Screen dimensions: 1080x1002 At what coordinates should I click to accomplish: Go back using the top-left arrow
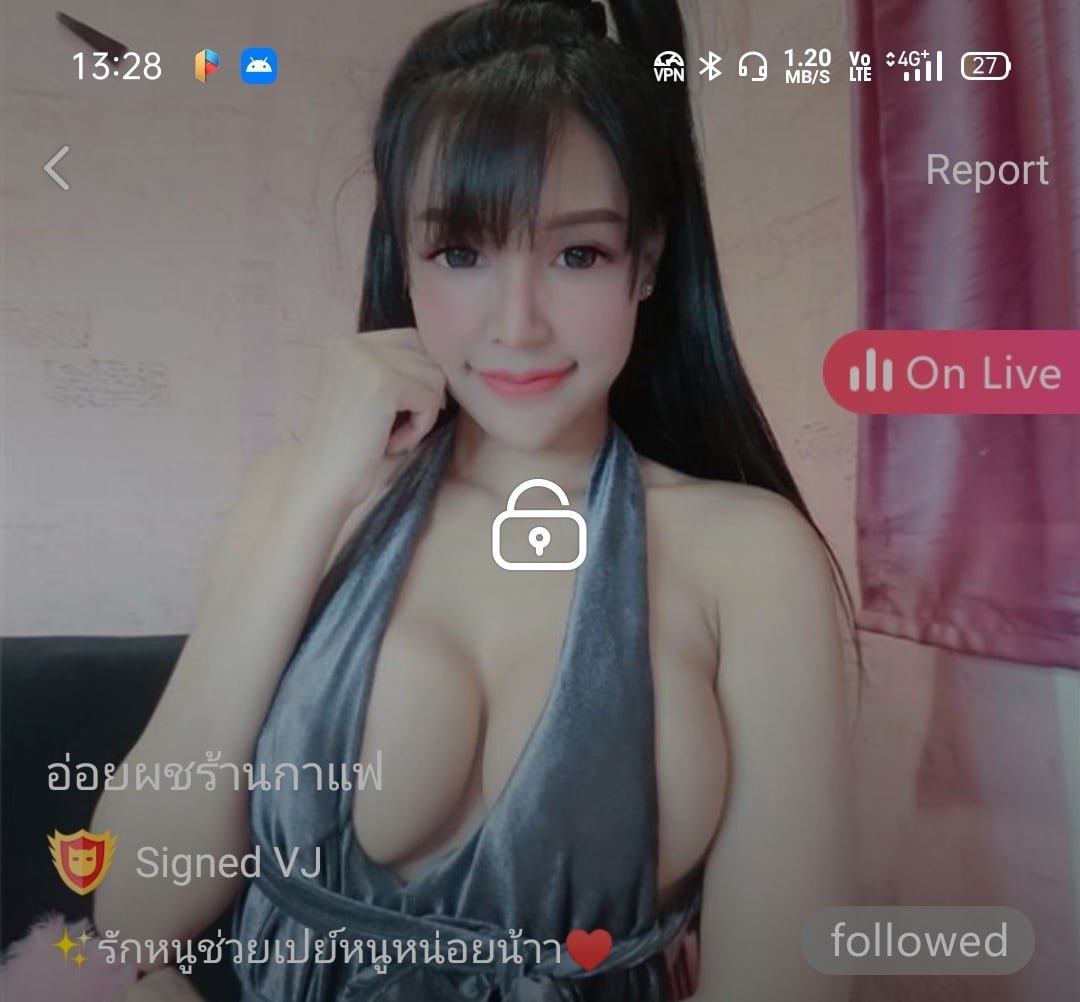coord(58,168)
